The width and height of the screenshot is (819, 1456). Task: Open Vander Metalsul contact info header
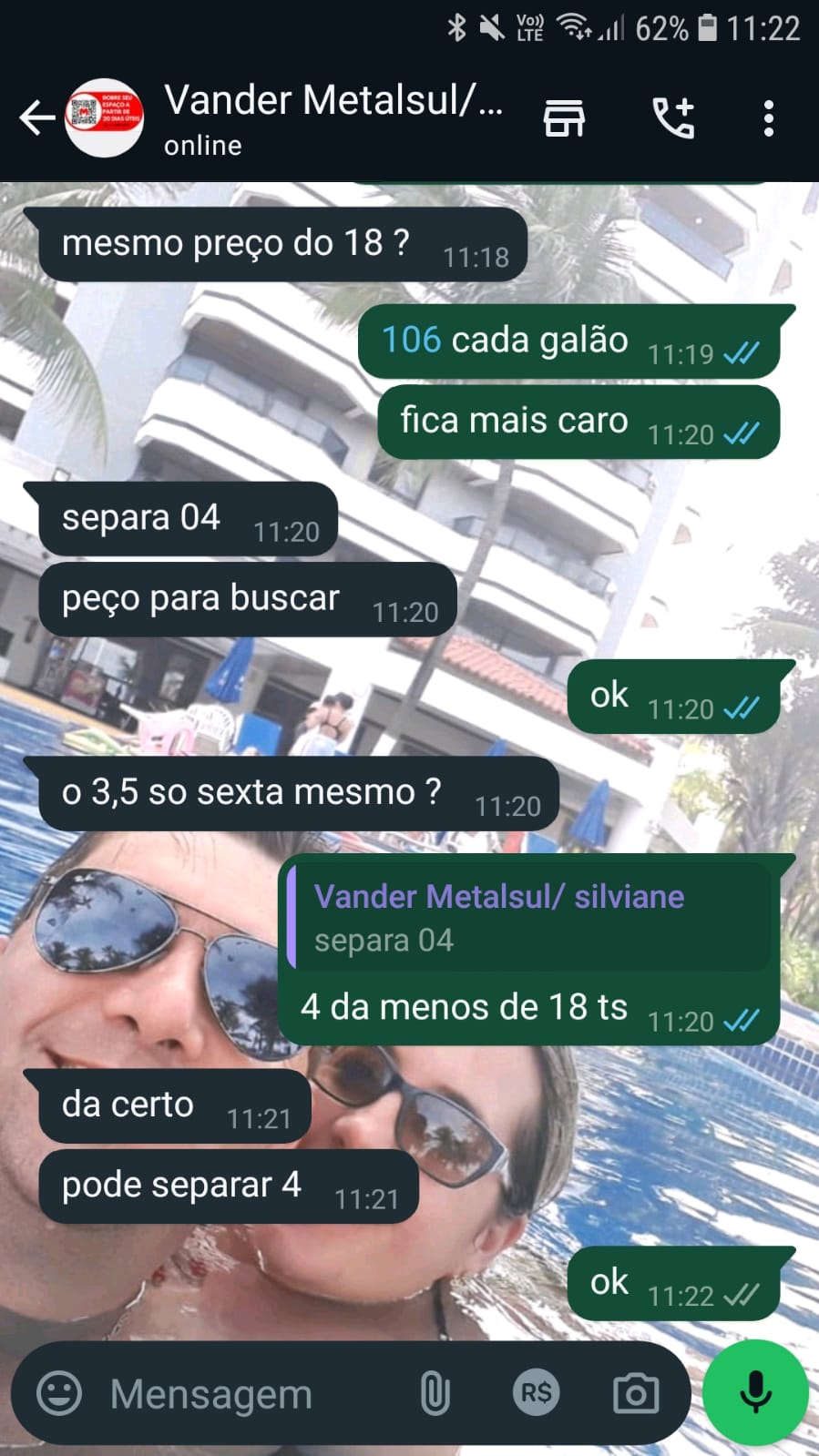coord(333,118)
